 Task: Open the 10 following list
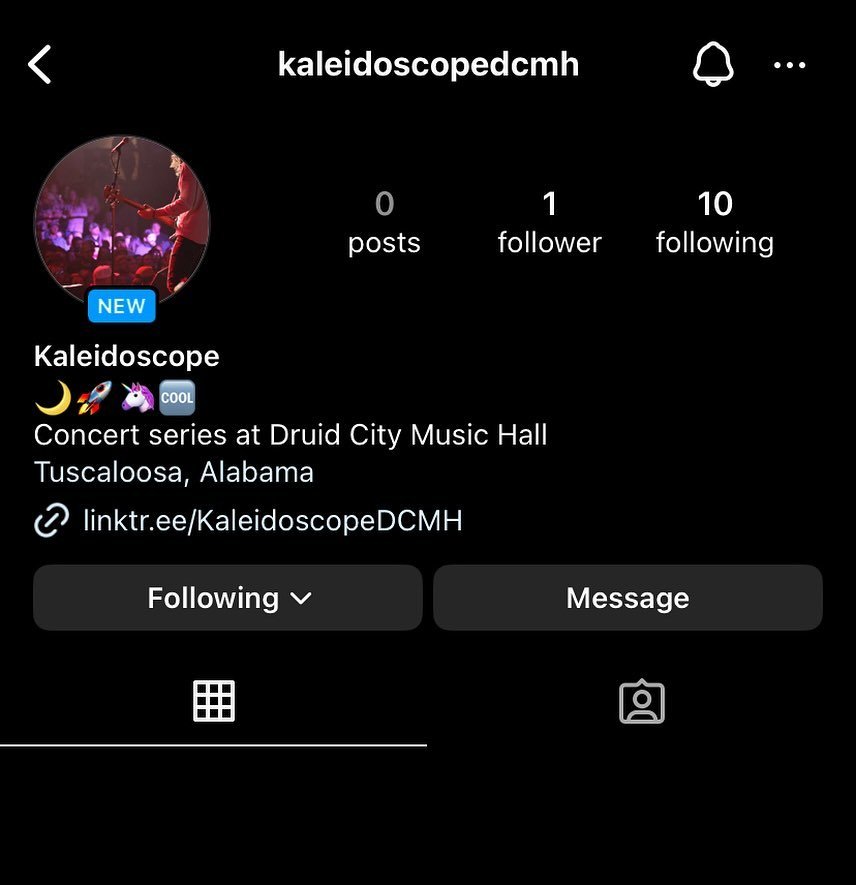(x=714, y=223)
